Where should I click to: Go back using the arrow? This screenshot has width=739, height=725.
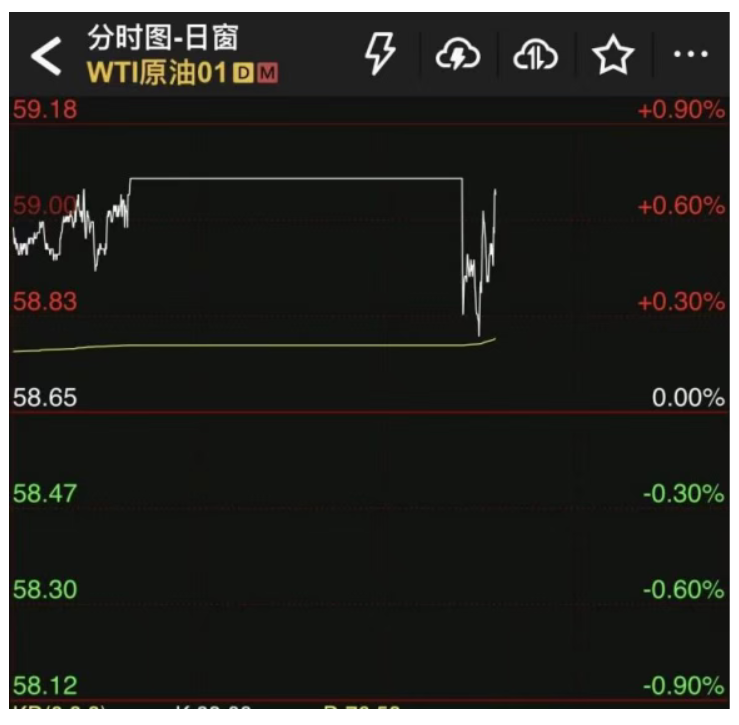click(45, 57)
